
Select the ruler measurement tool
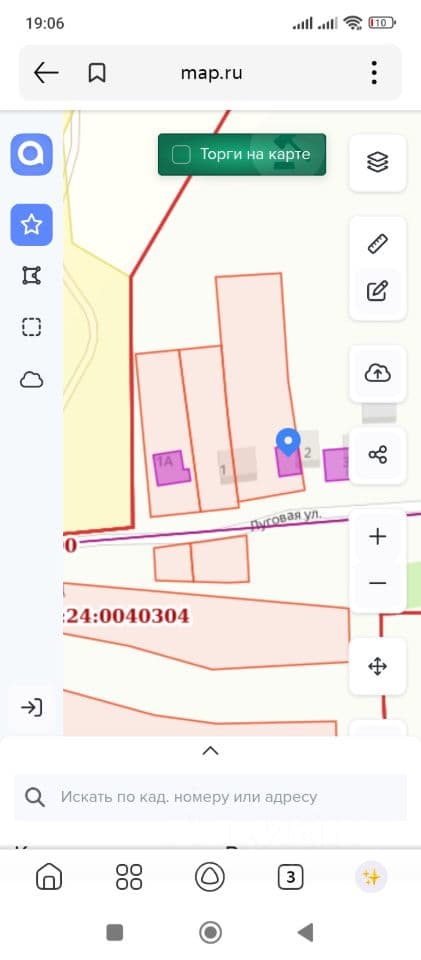(x=378, y=243)
